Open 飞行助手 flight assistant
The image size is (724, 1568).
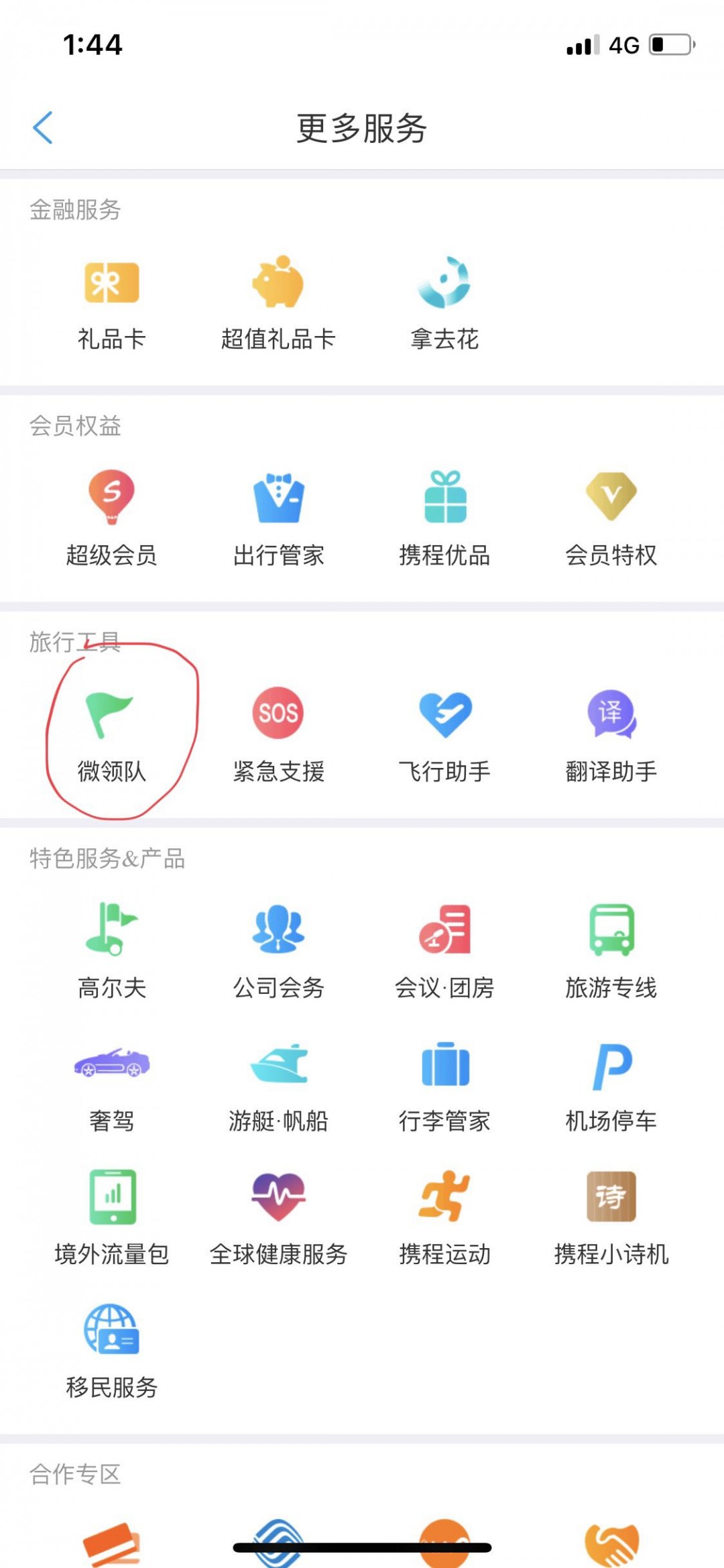445,714
